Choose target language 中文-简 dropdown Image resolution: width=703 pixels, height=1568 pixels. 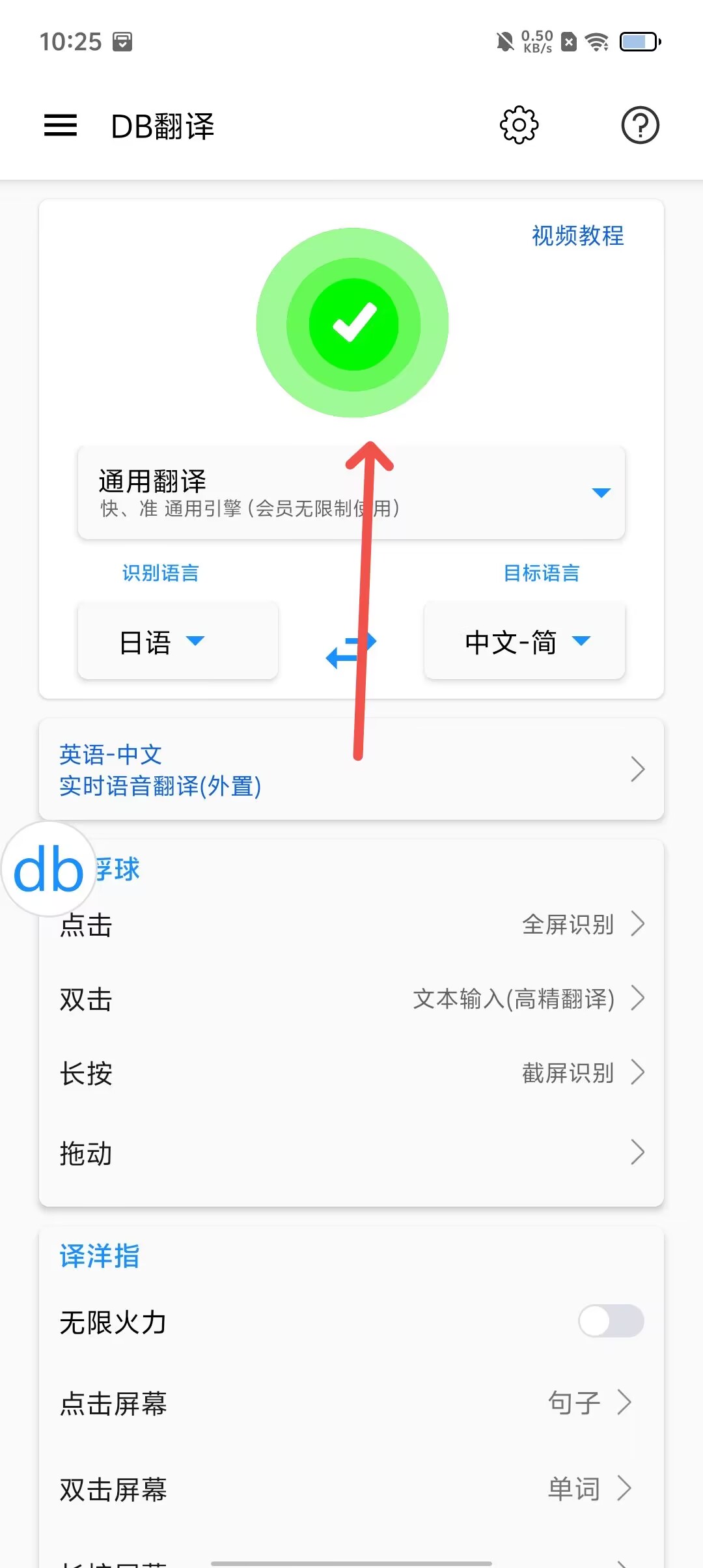525,641
